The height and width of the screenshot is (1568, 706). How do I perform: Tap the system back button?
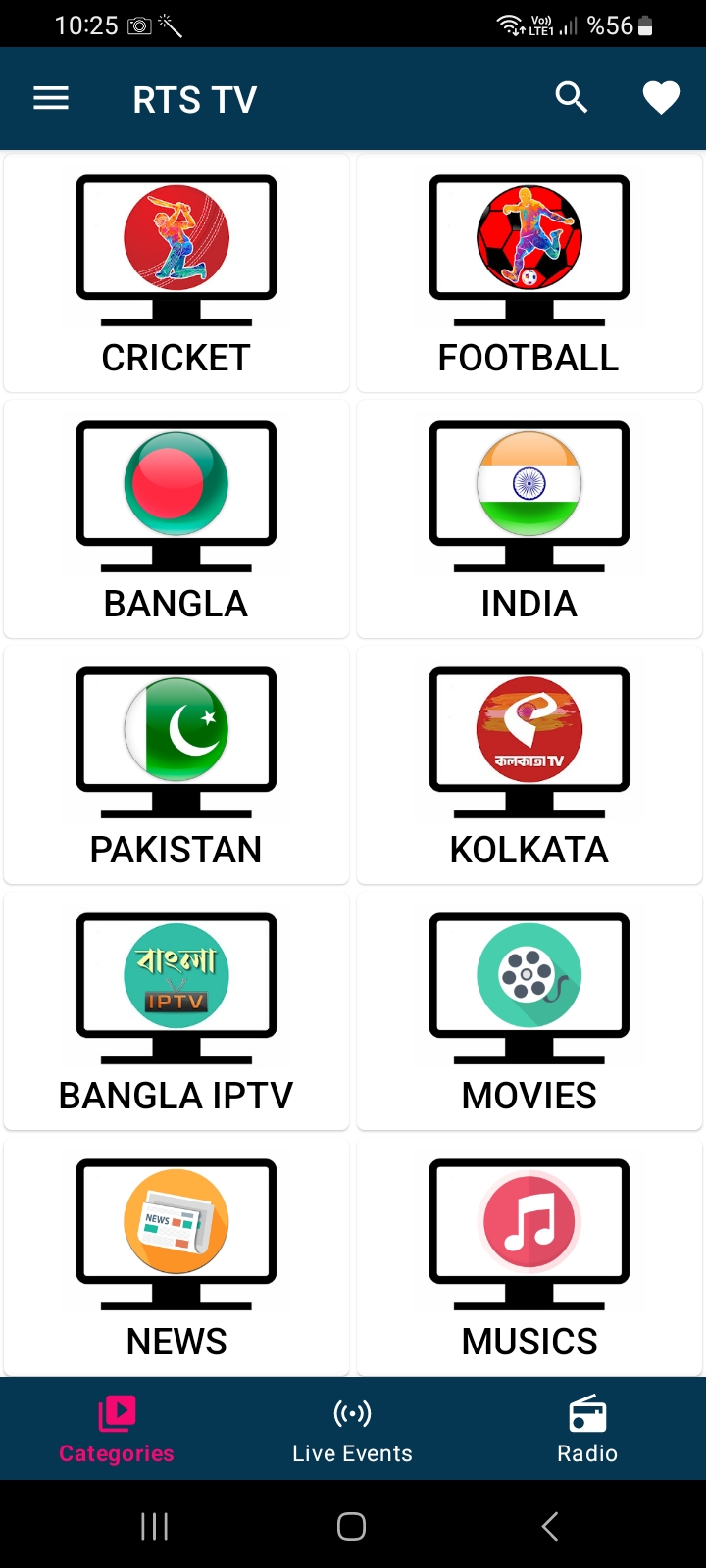click(550, 1526)
